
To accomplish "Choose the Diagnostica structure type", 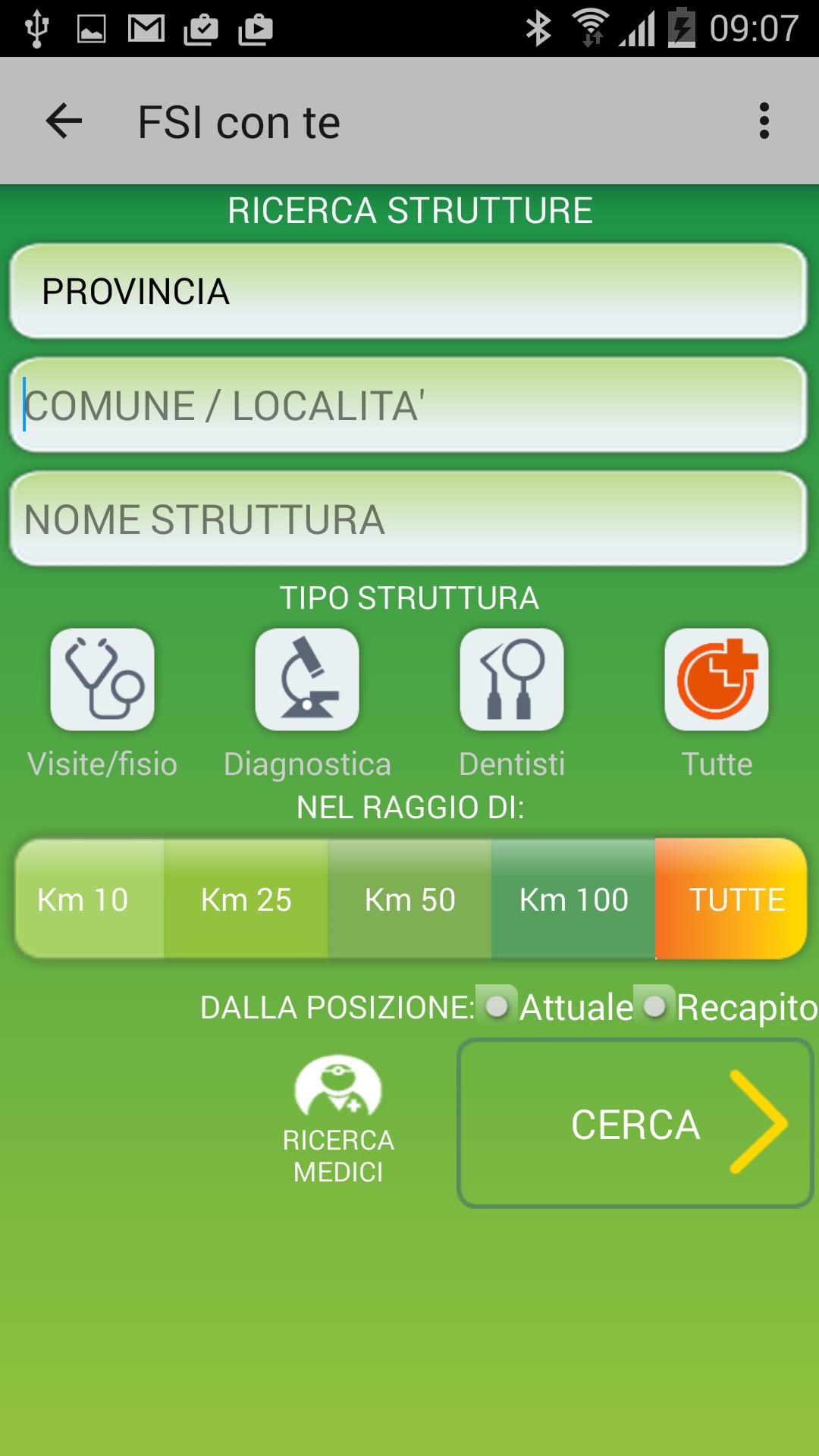I will tap(307, 680).
